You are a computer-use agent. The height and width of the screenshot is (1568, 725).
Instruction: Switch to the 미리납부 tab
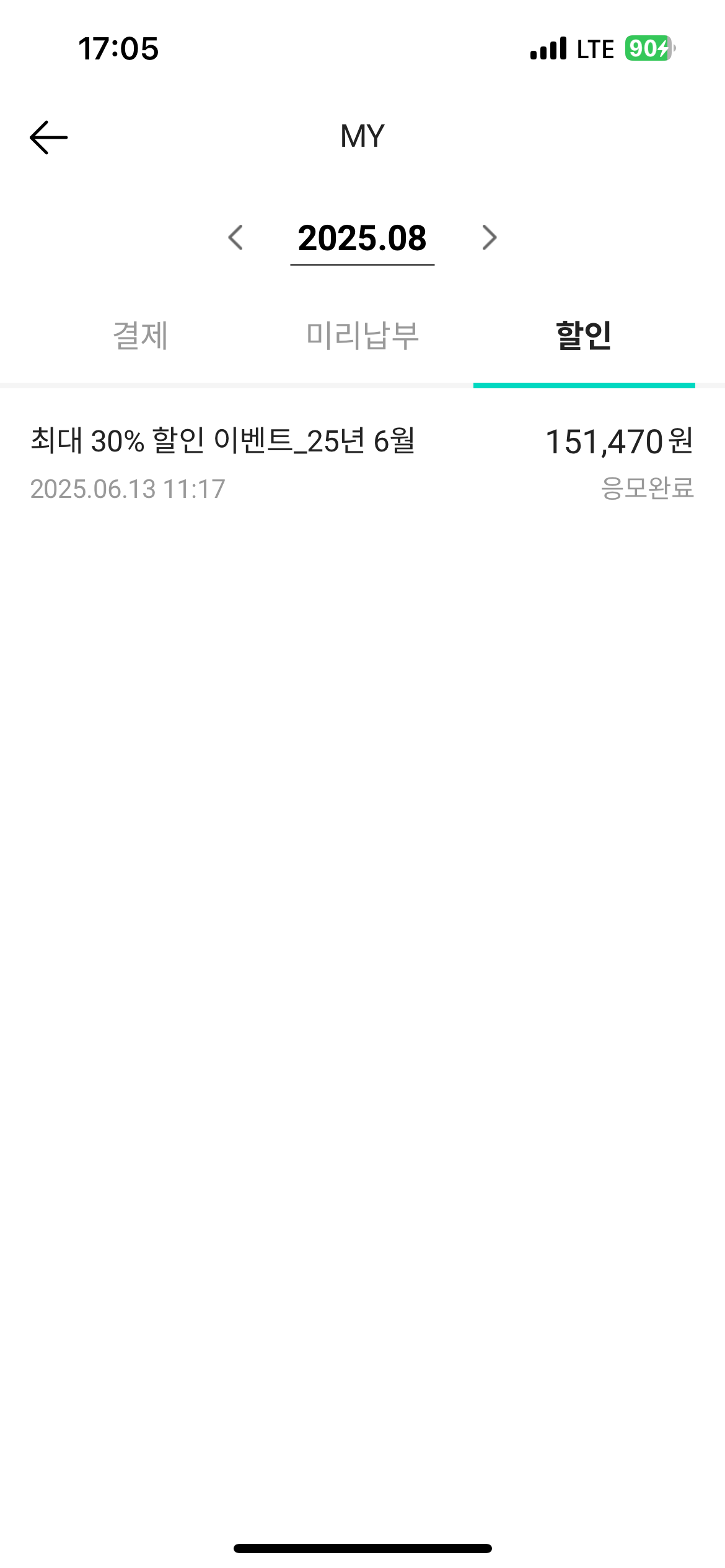tap(362, 336)
